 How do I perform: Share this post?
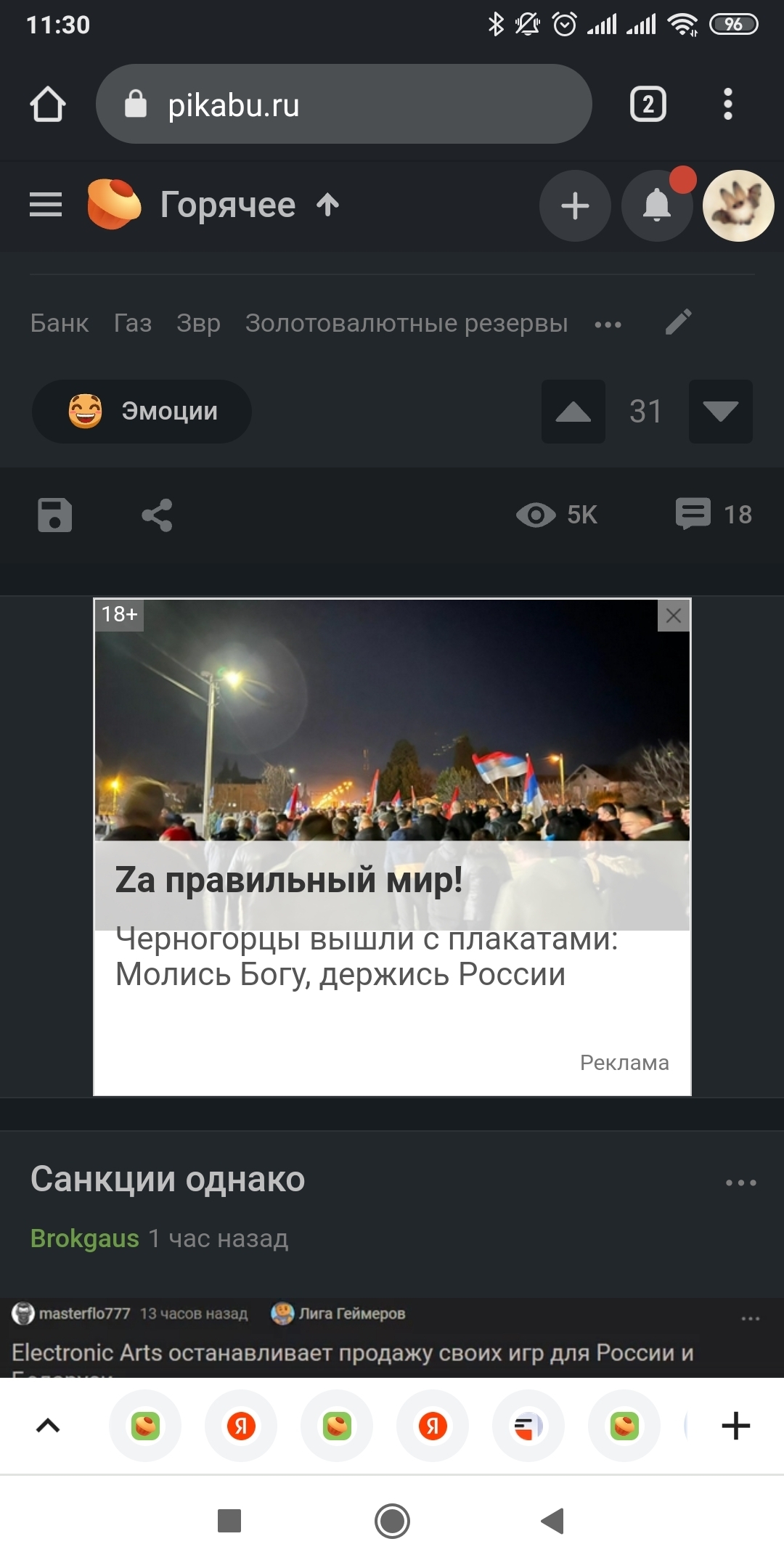click(x=157, y=515)
